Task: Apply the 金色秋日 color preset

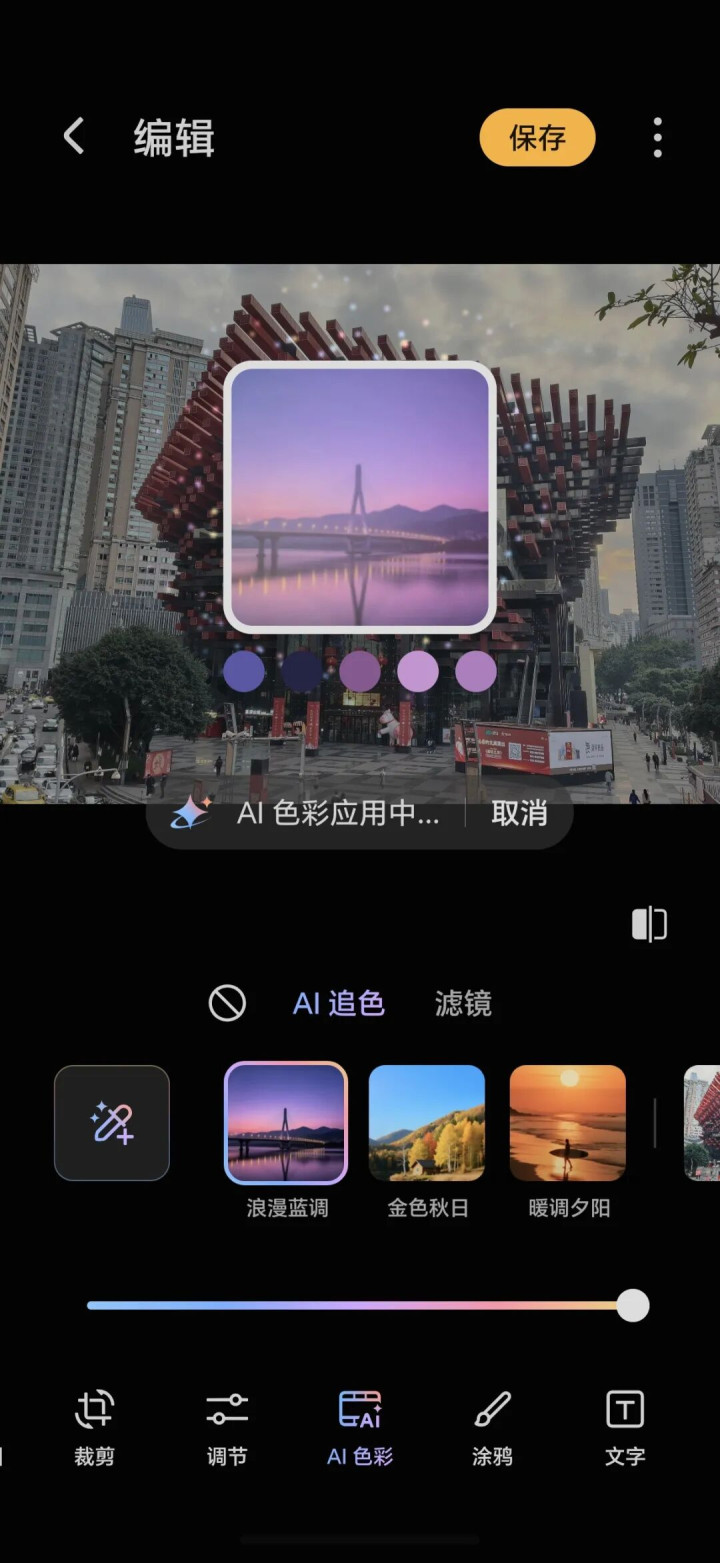Action: (x=427, y=1123)
